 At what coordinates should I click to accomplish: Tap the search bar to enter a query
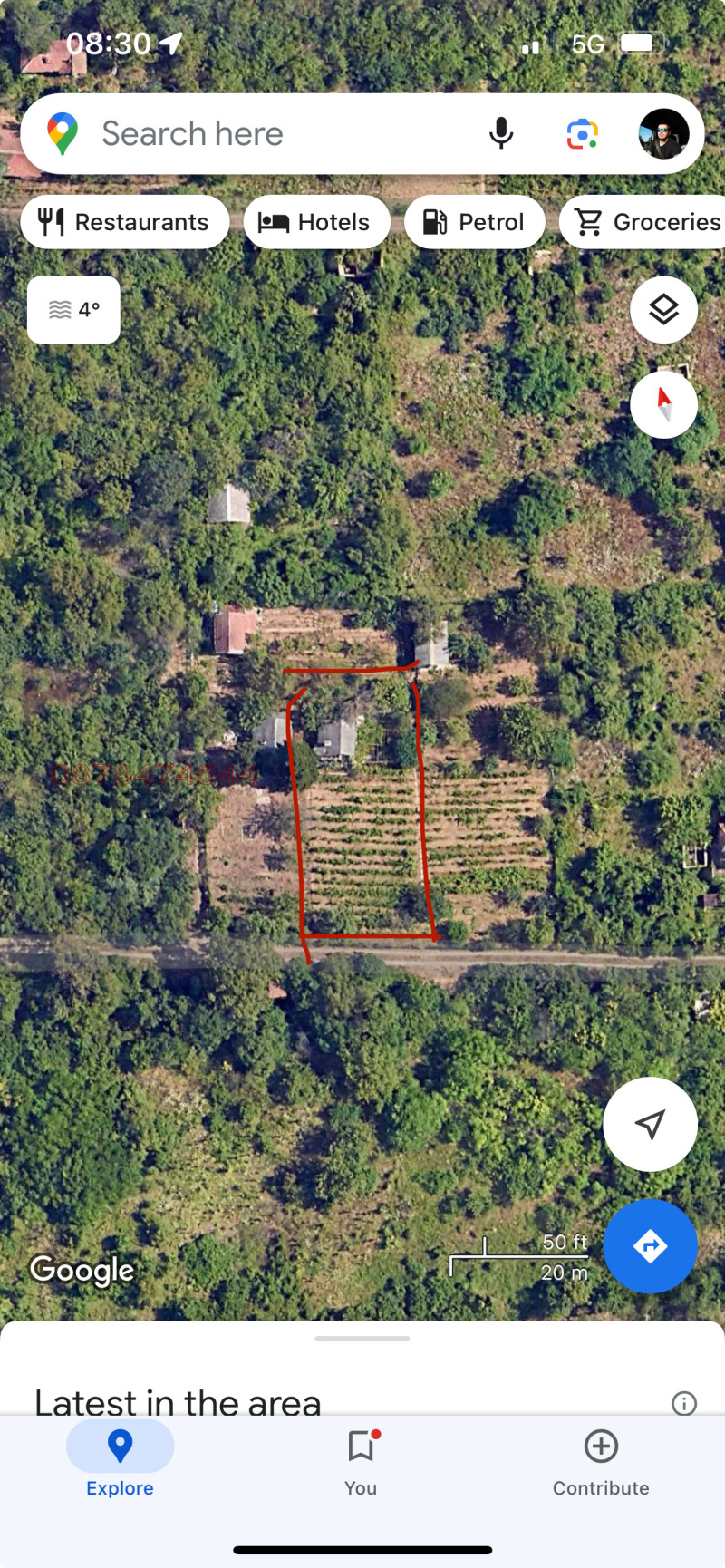click(x=272, y=132)
